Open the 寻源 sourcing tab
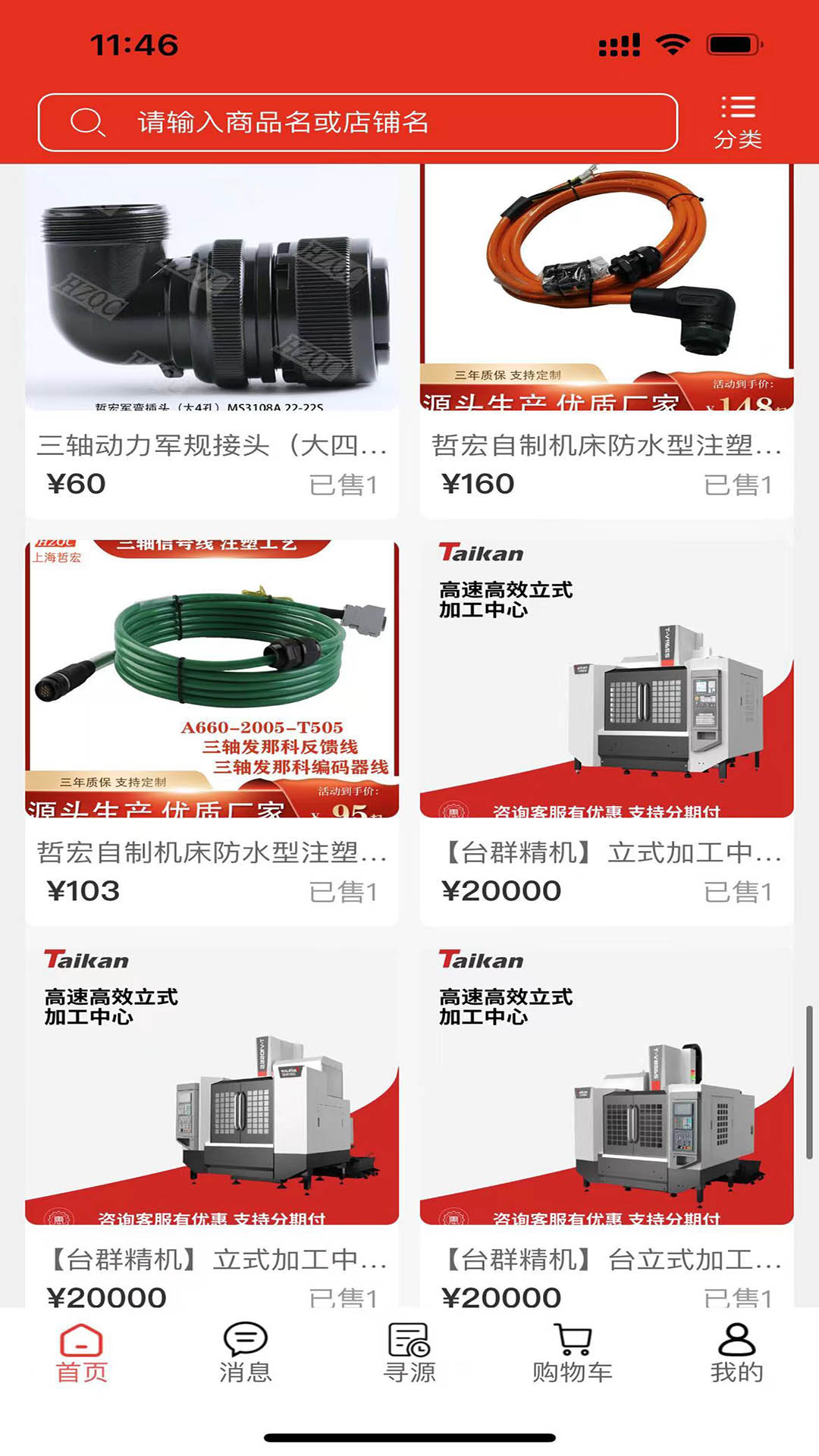819x1456 pixels. (409, 1354)
